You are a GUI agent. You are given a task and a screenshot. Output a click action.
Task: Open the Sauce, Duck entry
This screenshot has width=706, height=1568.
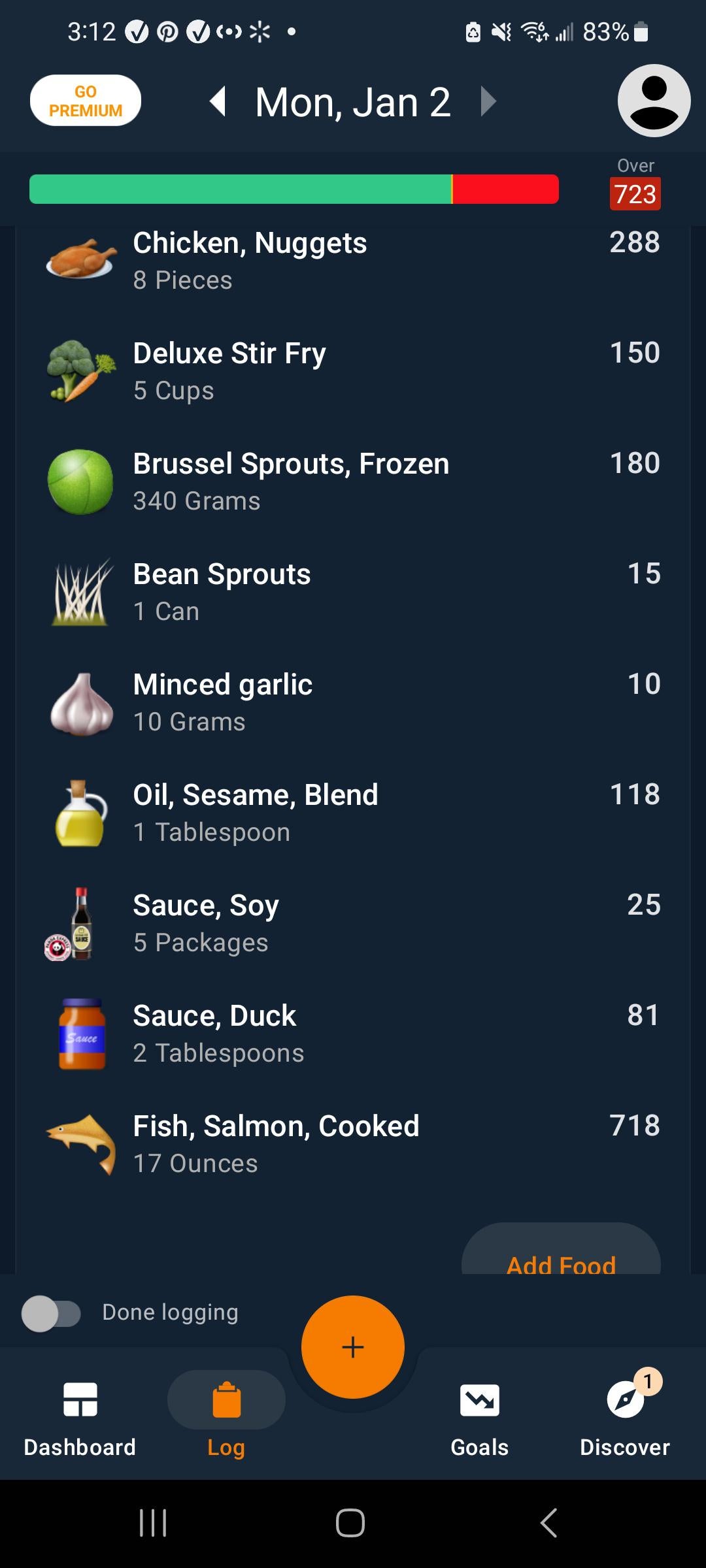coord(353,1034)
